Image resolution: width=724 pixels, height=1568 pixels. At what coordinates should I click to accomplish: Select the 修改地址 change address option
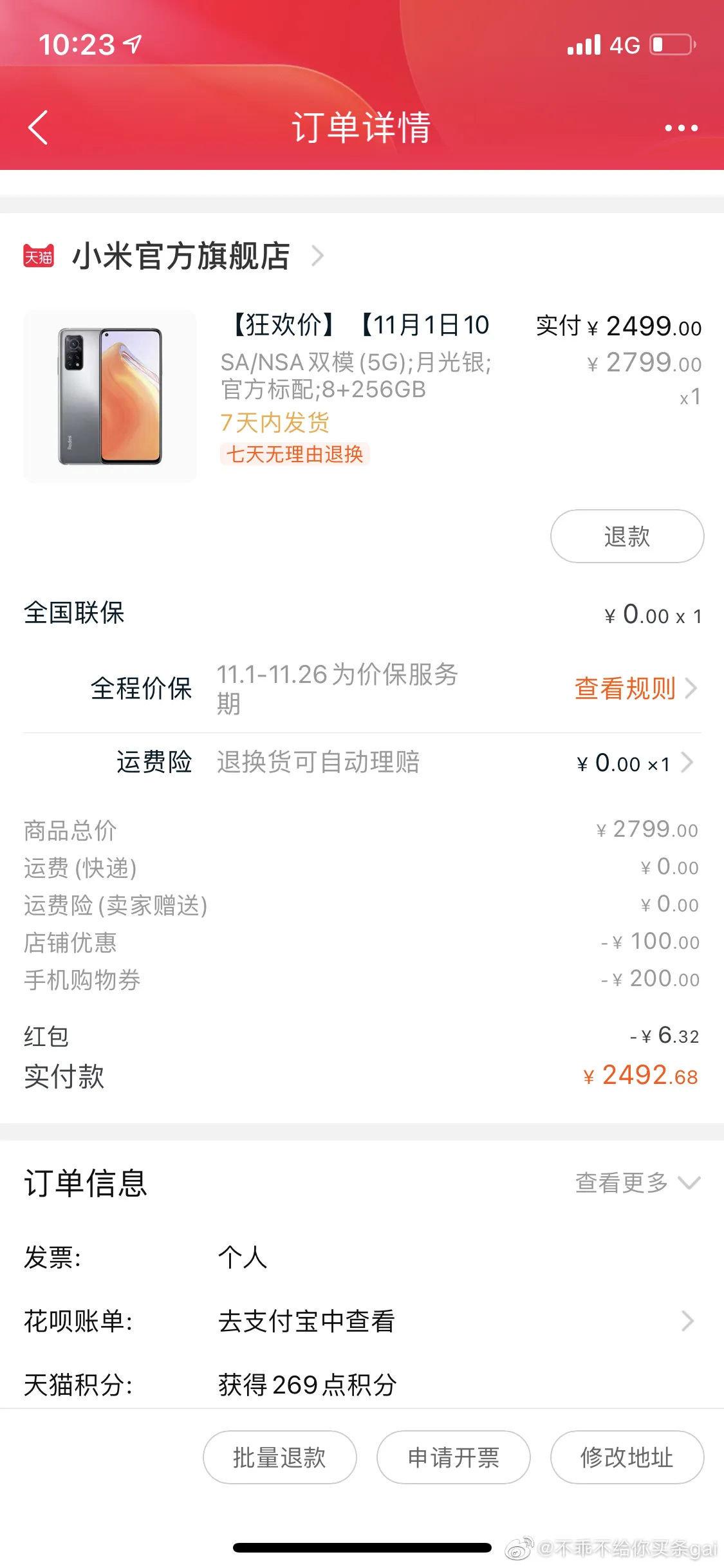coord(626,1457)
